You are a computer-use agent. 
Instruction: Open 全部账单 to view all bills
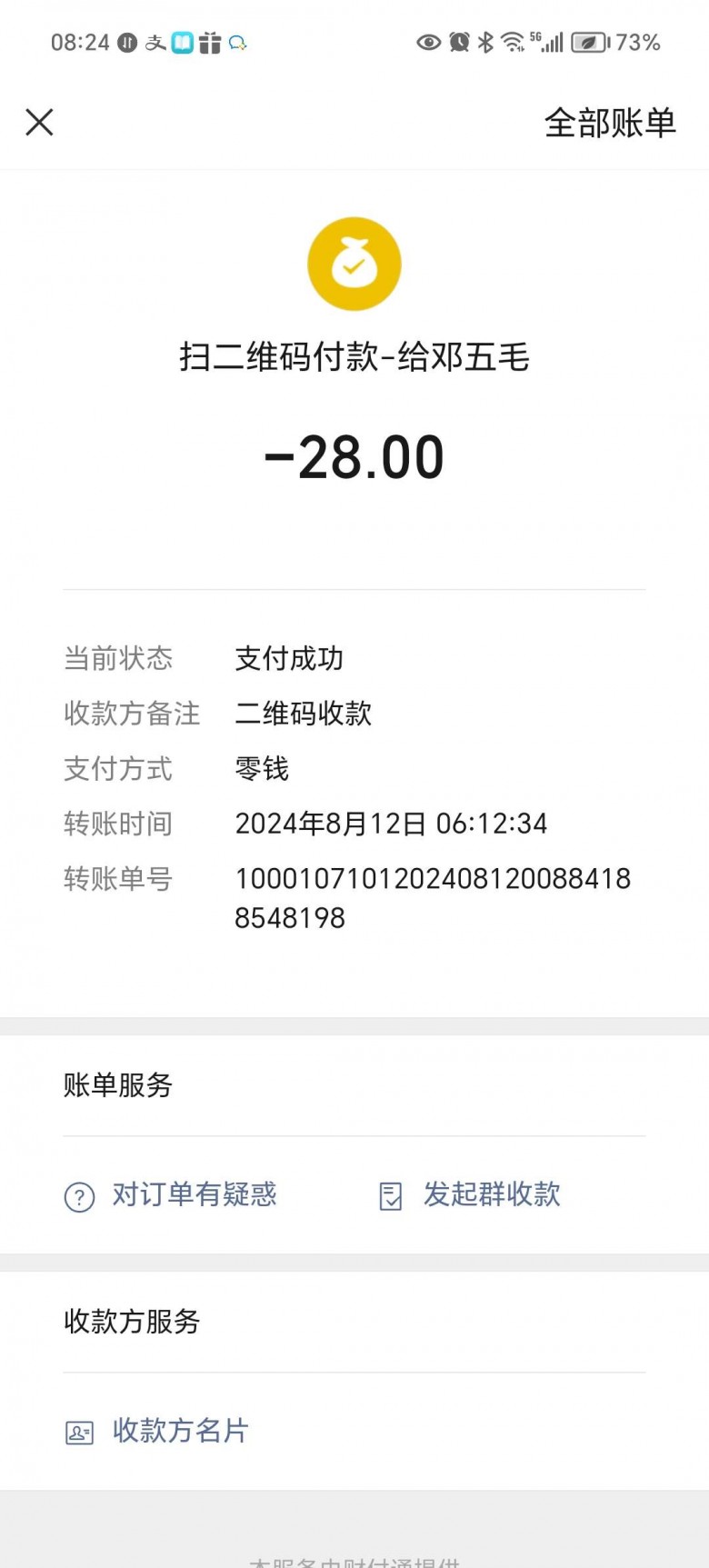(x=610, y=123)
